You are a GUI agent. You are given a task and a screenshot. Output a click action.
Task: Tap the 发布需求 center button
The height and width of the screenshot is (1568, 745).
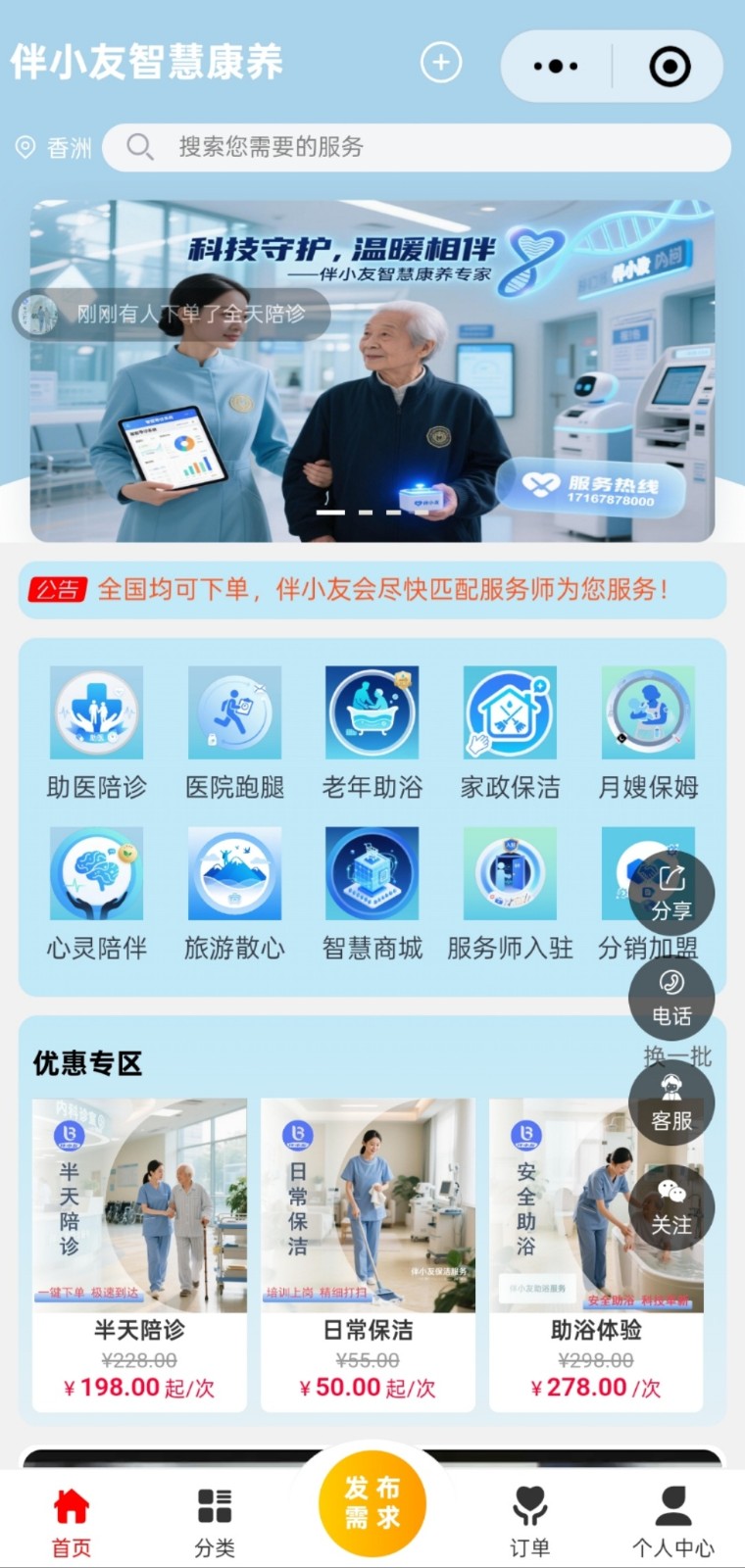coord(372,1502)
